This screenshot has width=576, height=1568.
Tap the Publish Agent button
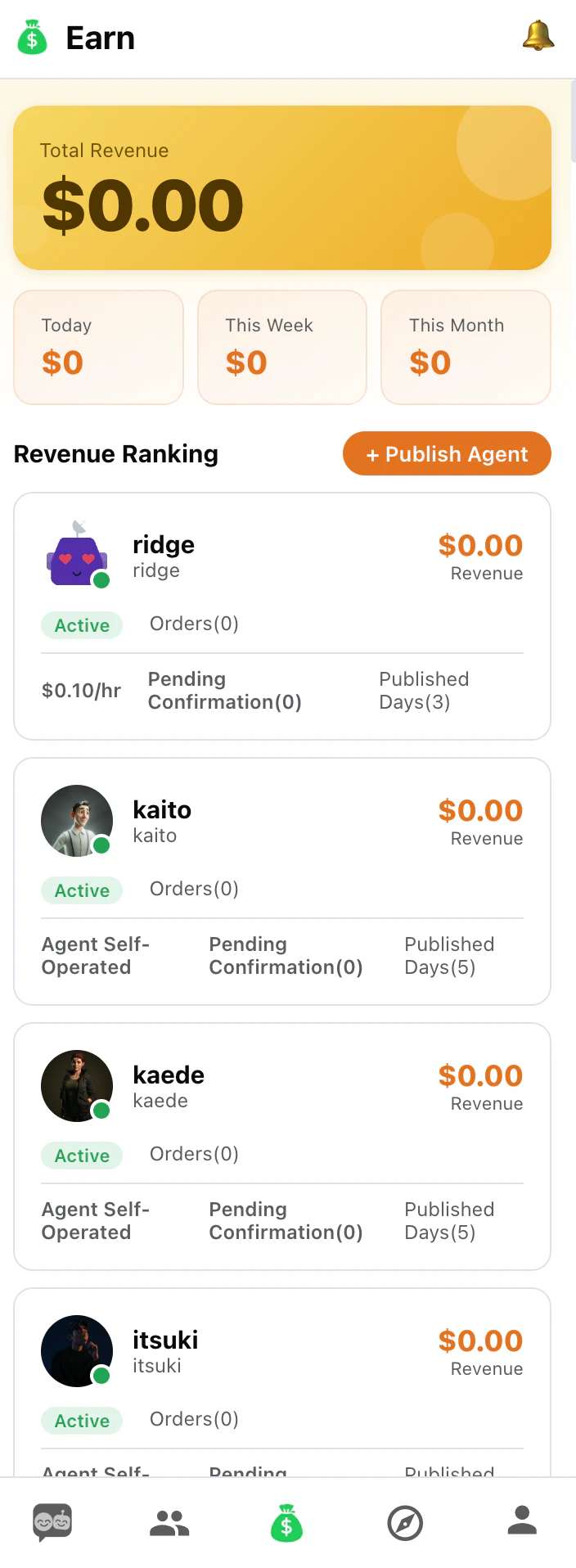pos(447,454)
